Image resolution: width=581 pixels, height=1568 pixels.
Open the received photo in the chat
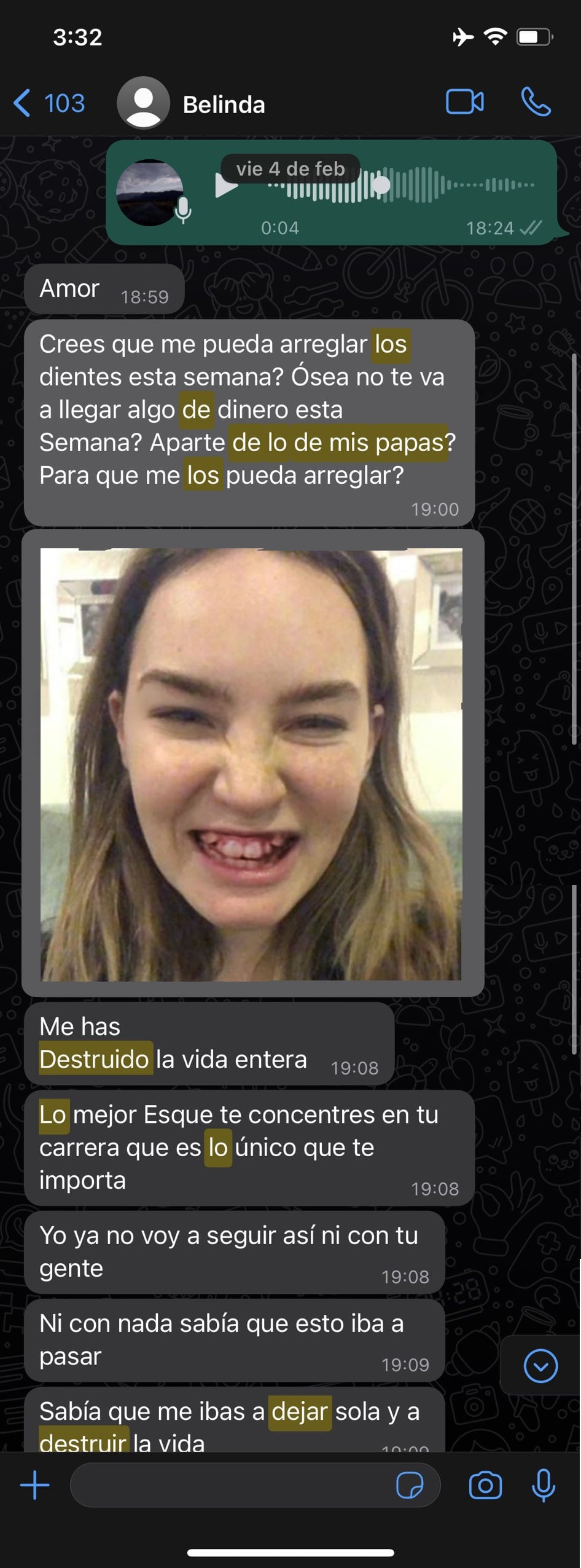pyautogui.click(x=251, y=763)
